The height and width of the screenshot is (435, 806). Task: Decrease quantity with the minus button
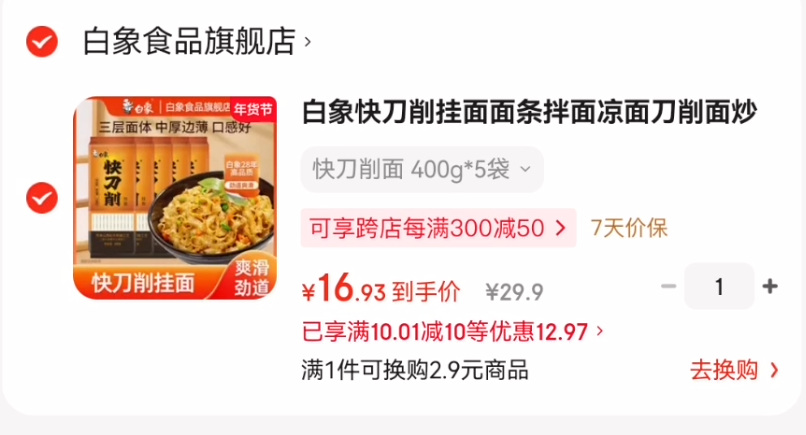tap(669, 287)
